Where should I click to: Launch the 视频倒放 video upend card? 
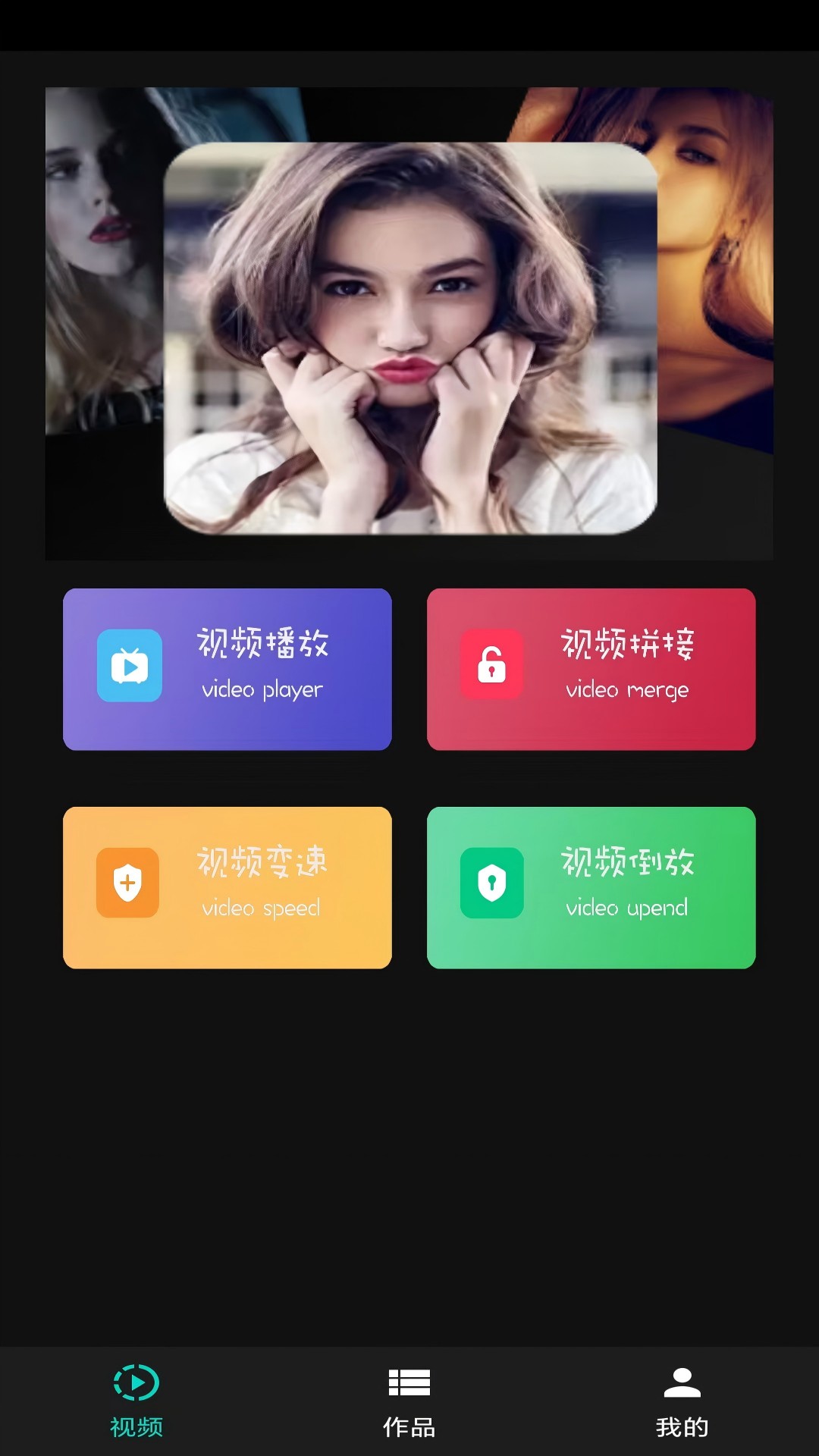click(x=591, y=887)
